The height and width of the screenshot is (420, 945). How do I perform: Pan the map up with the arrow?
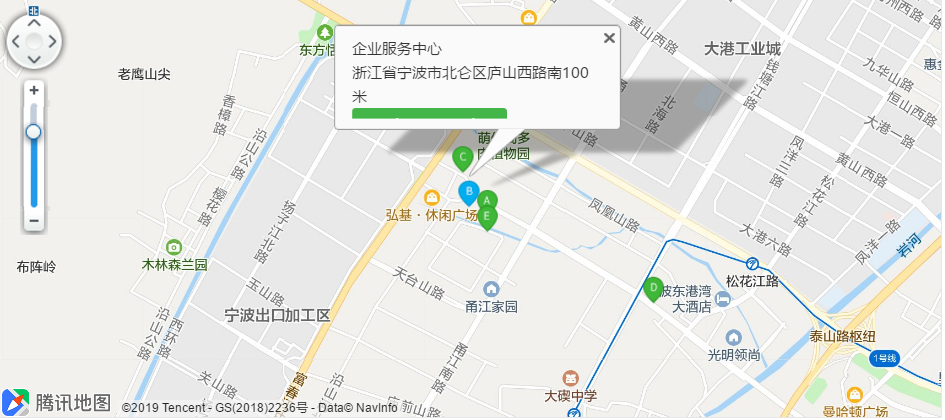(34, 24)
